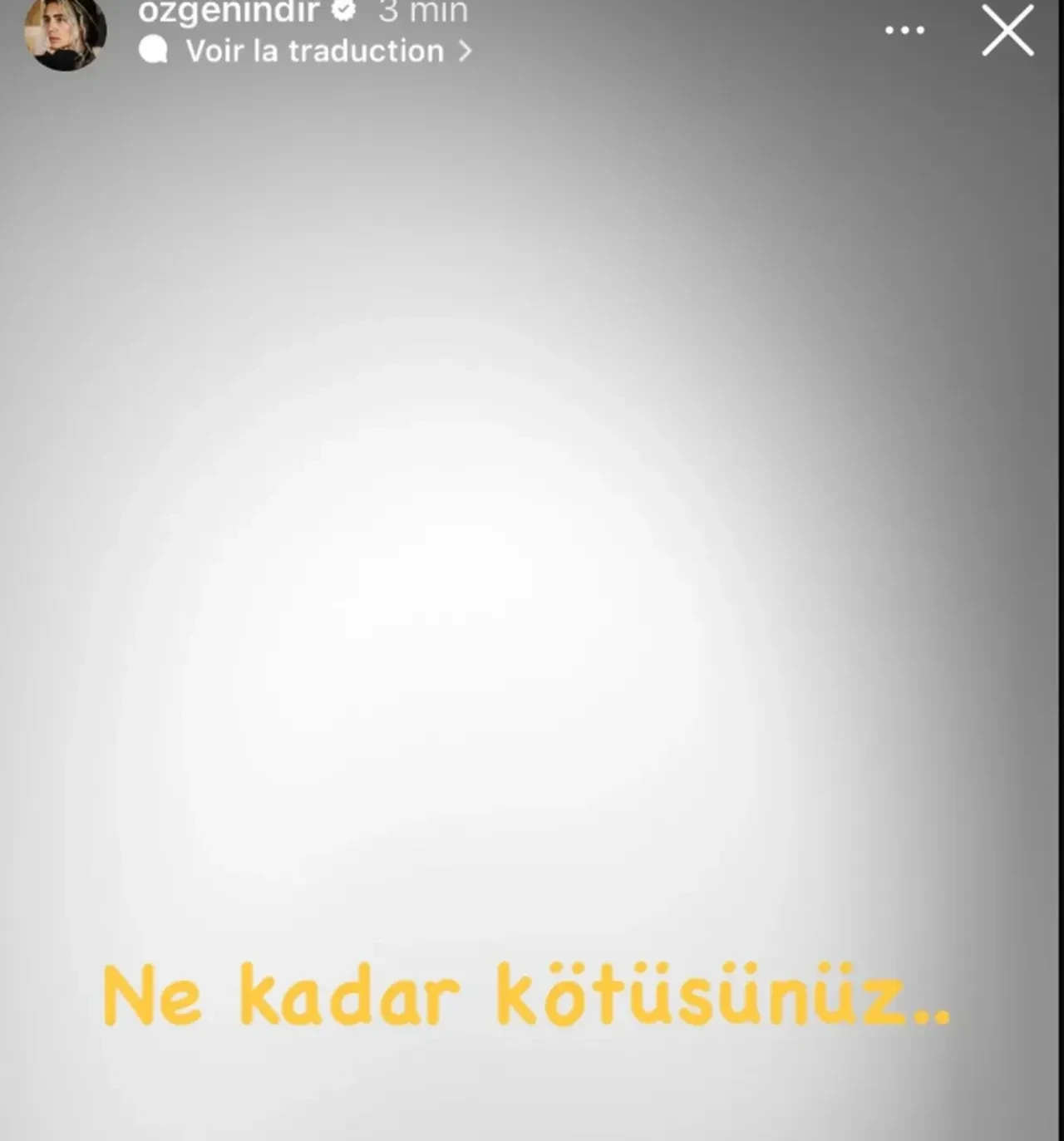Tap Voir la traduction to translate the story
The image size is (1064, 1141).
(x=314, y=50)
